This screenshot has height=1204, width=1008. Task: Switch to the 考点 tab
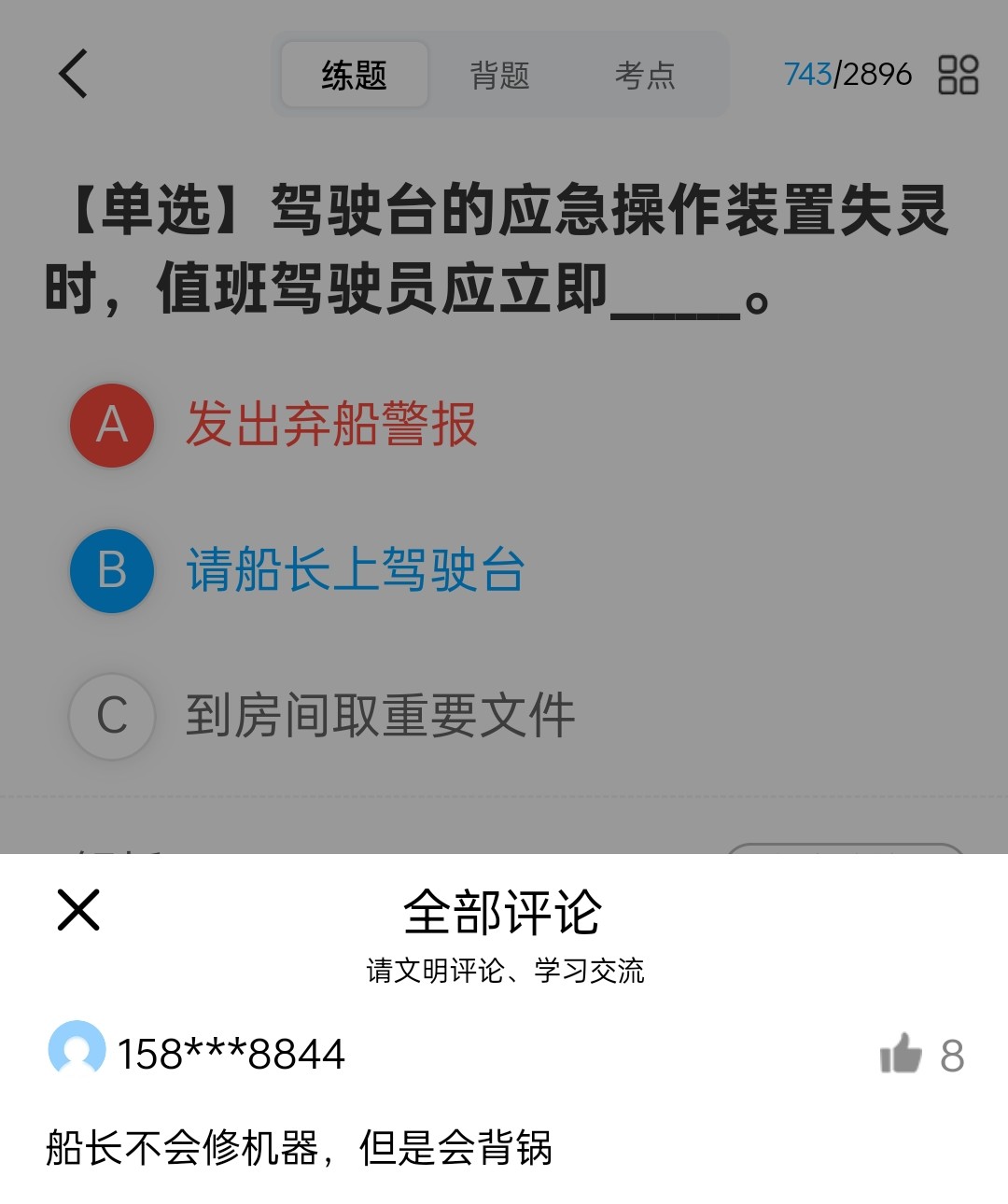(x=644, y=75)
